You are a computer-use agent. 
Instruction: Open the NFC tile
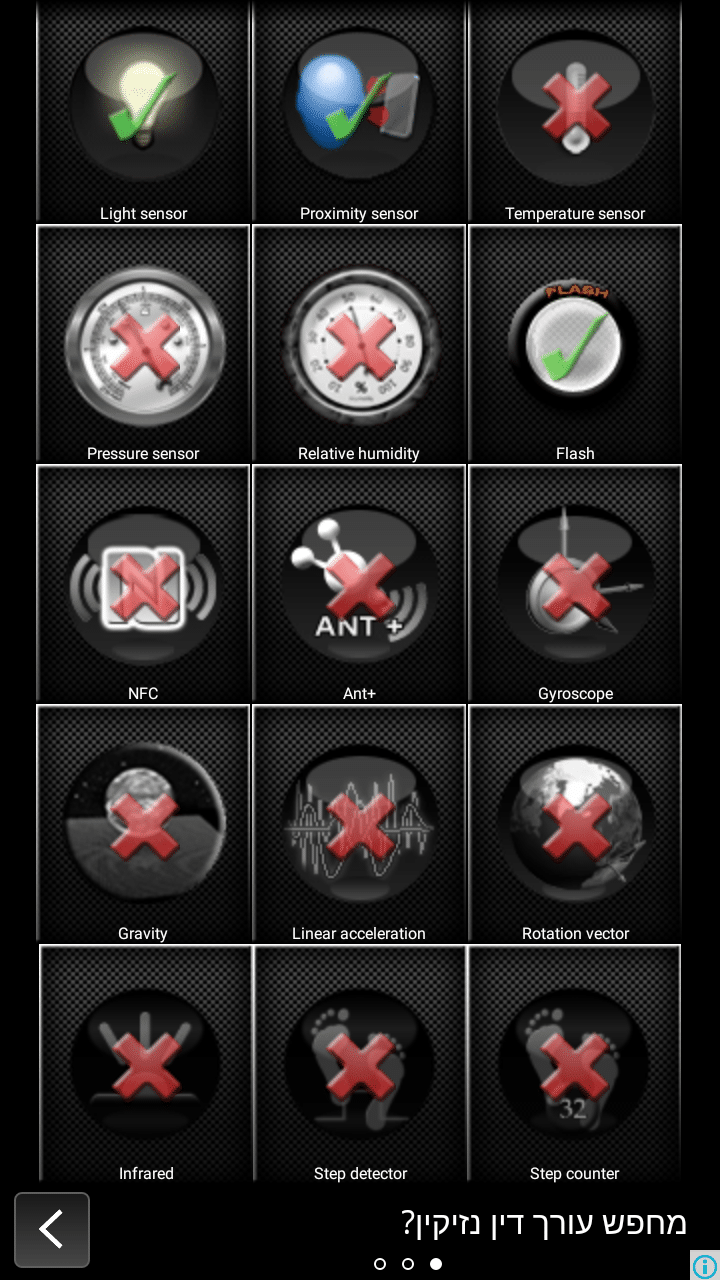pyautogui.click(x=143, y=583)
